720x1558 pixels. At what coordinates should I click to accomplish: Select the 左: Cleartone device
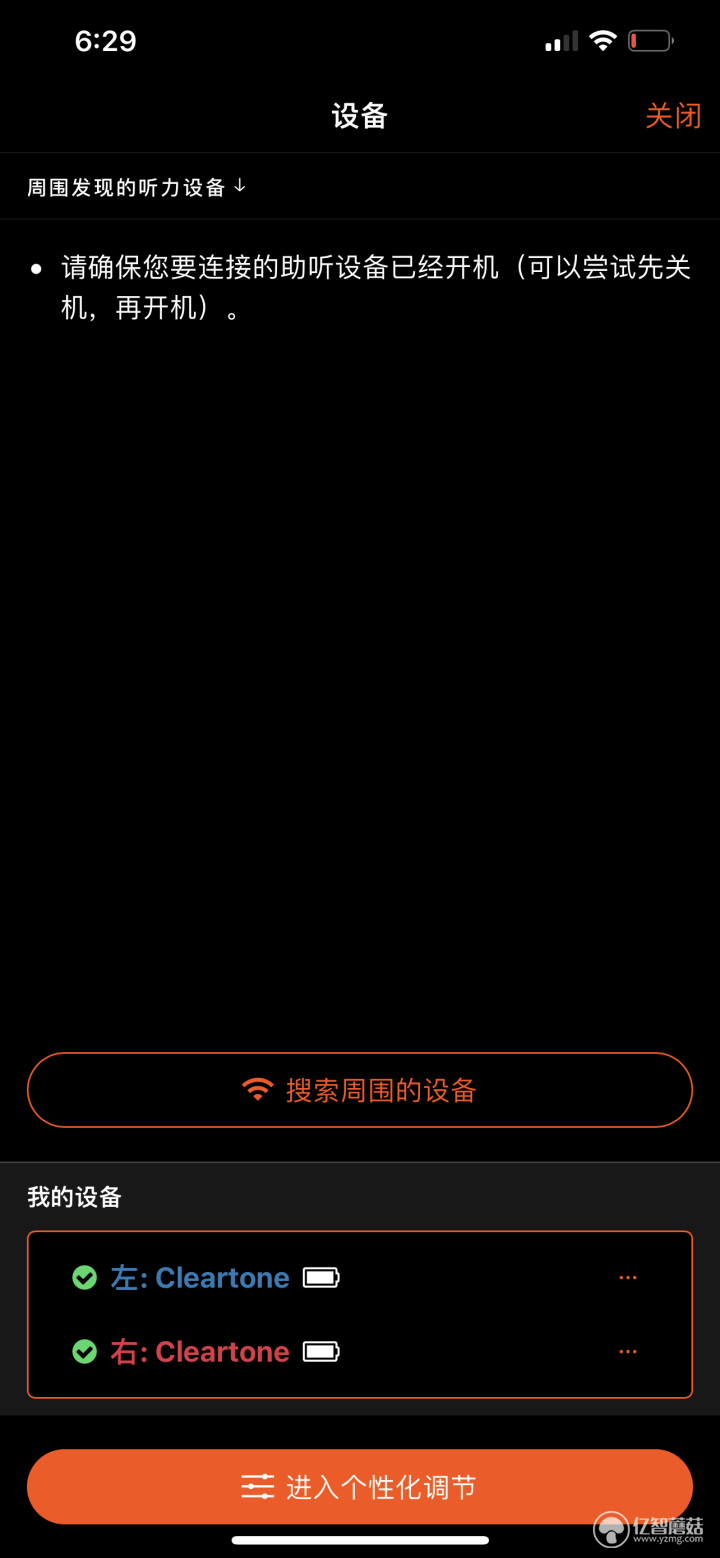[x=200, y=1277]
